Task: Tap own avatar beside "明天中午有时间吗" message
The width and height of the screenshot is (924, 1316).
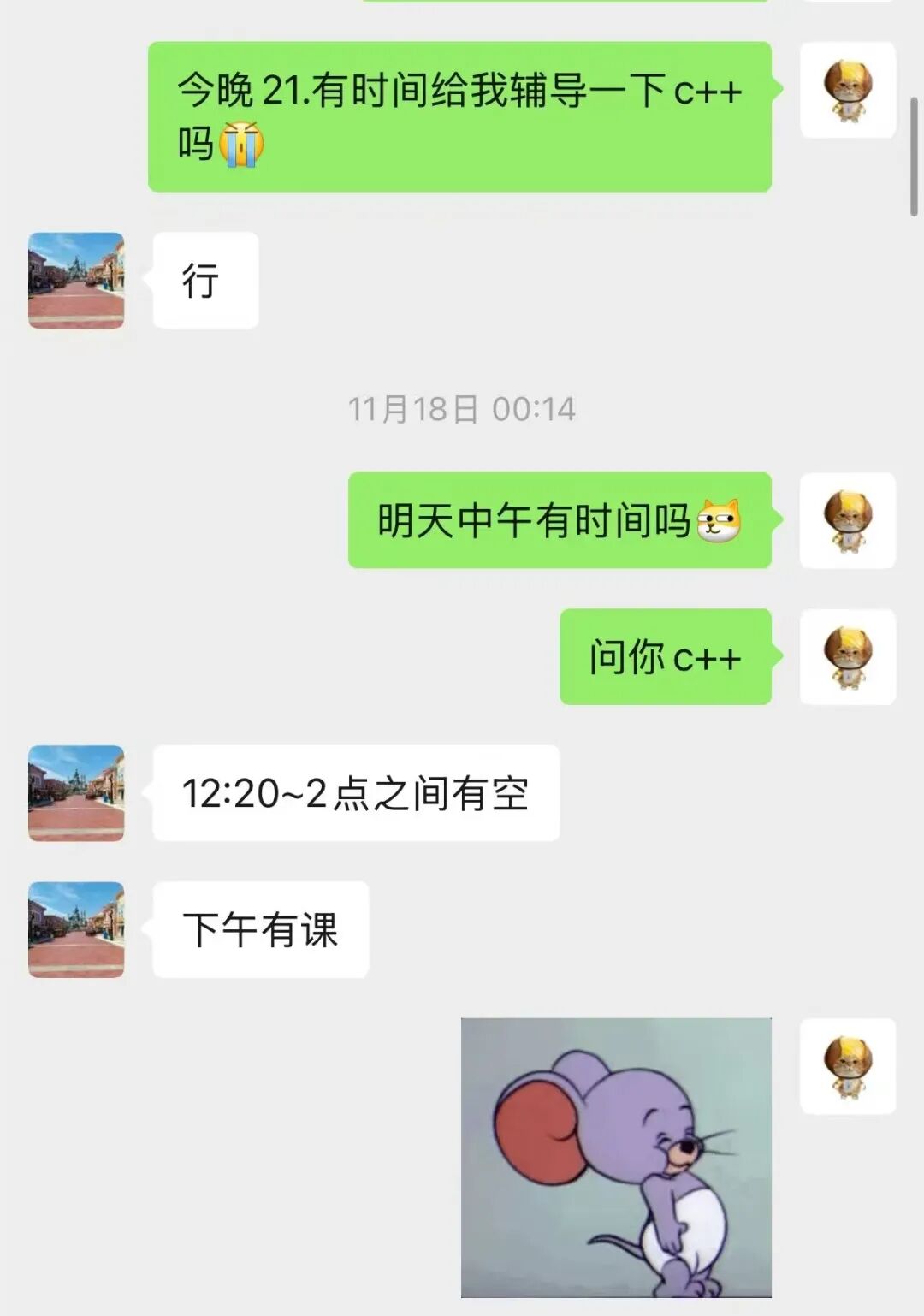Action: point(847,520)
